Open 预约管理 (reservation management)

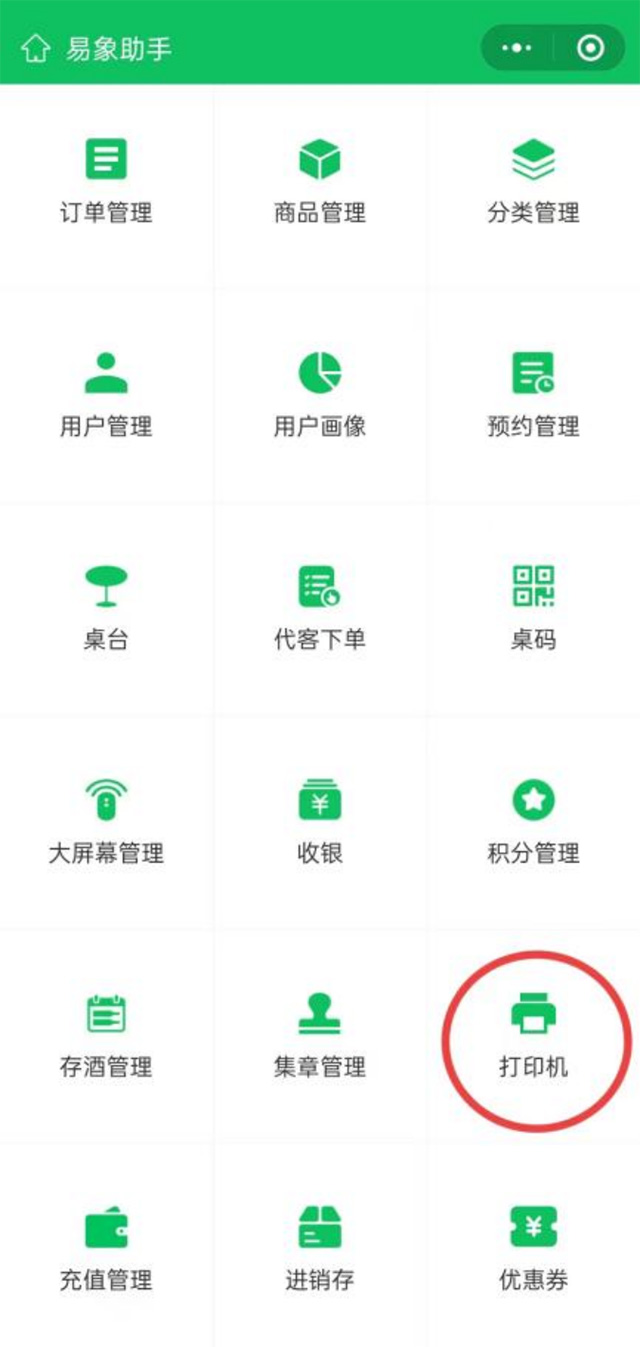point(533,395)
